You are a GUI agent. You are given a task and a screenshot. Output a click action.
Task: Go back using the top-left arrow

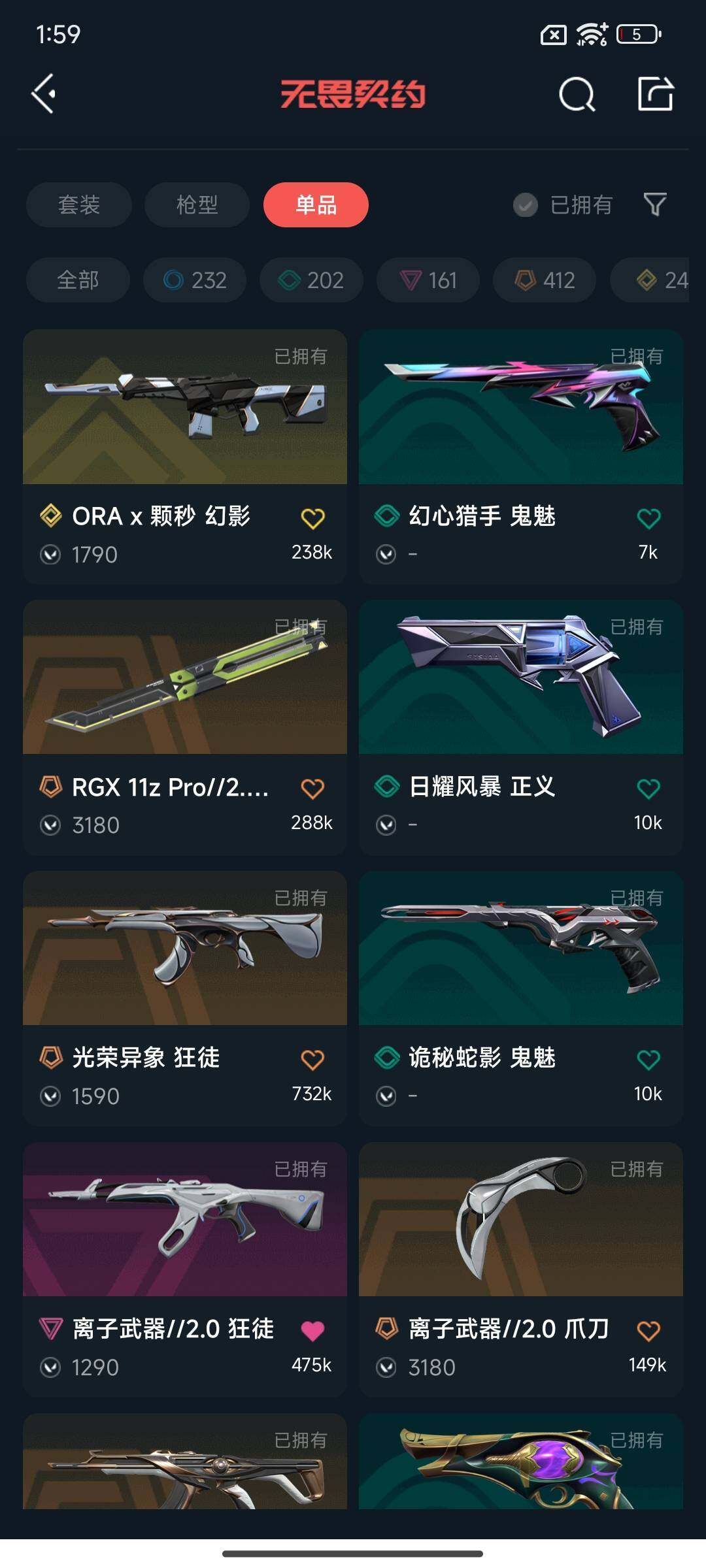click(44, 94)
